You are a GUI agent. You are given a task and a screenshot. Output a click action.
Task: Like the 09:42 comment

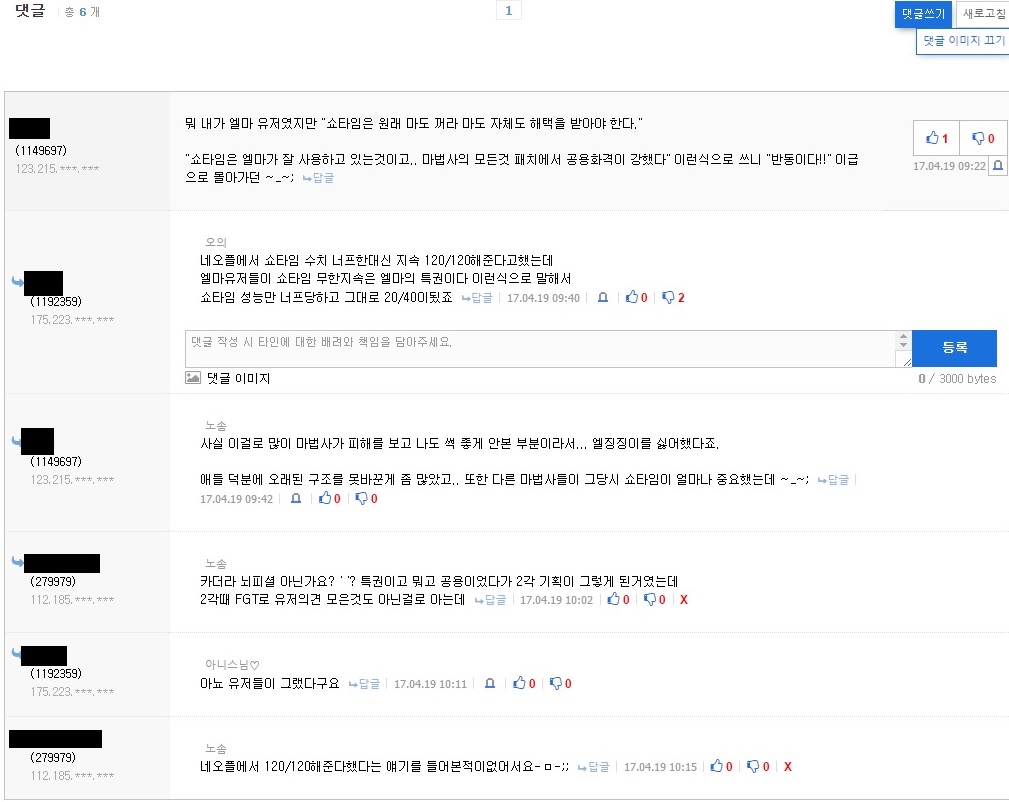pos(329,498)
